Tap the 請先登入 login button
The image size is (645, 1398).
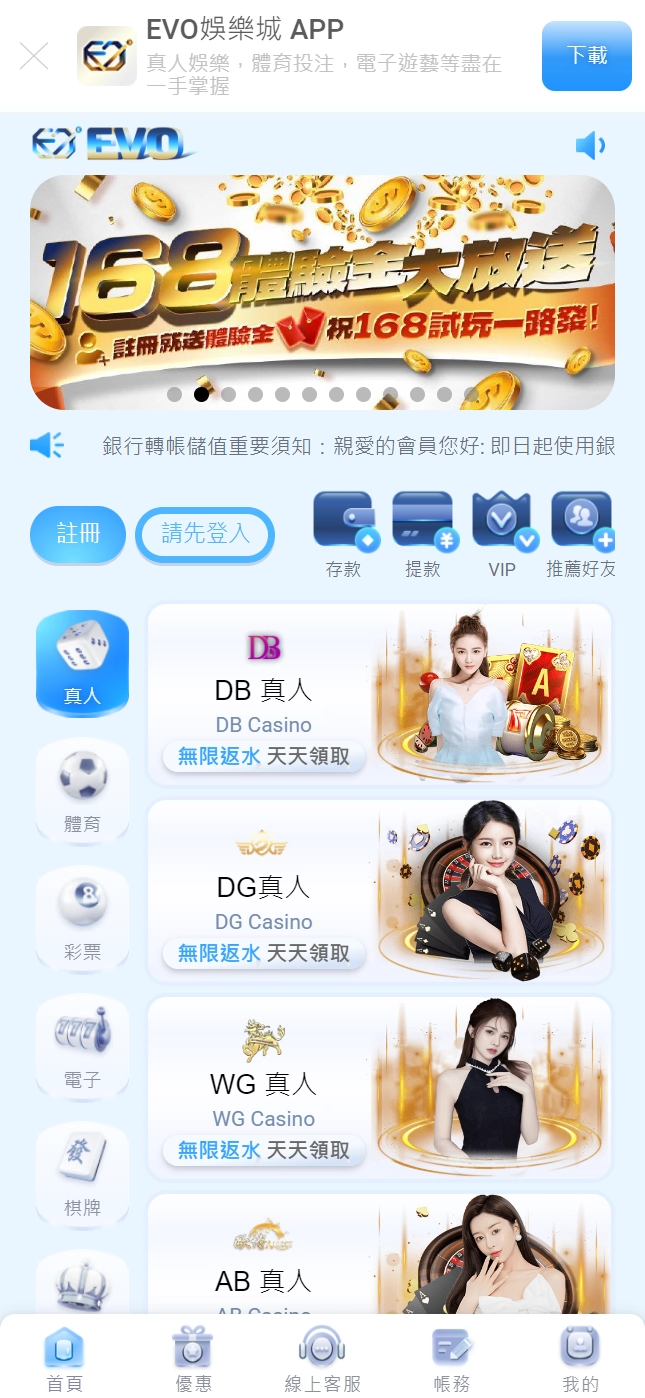205,535
